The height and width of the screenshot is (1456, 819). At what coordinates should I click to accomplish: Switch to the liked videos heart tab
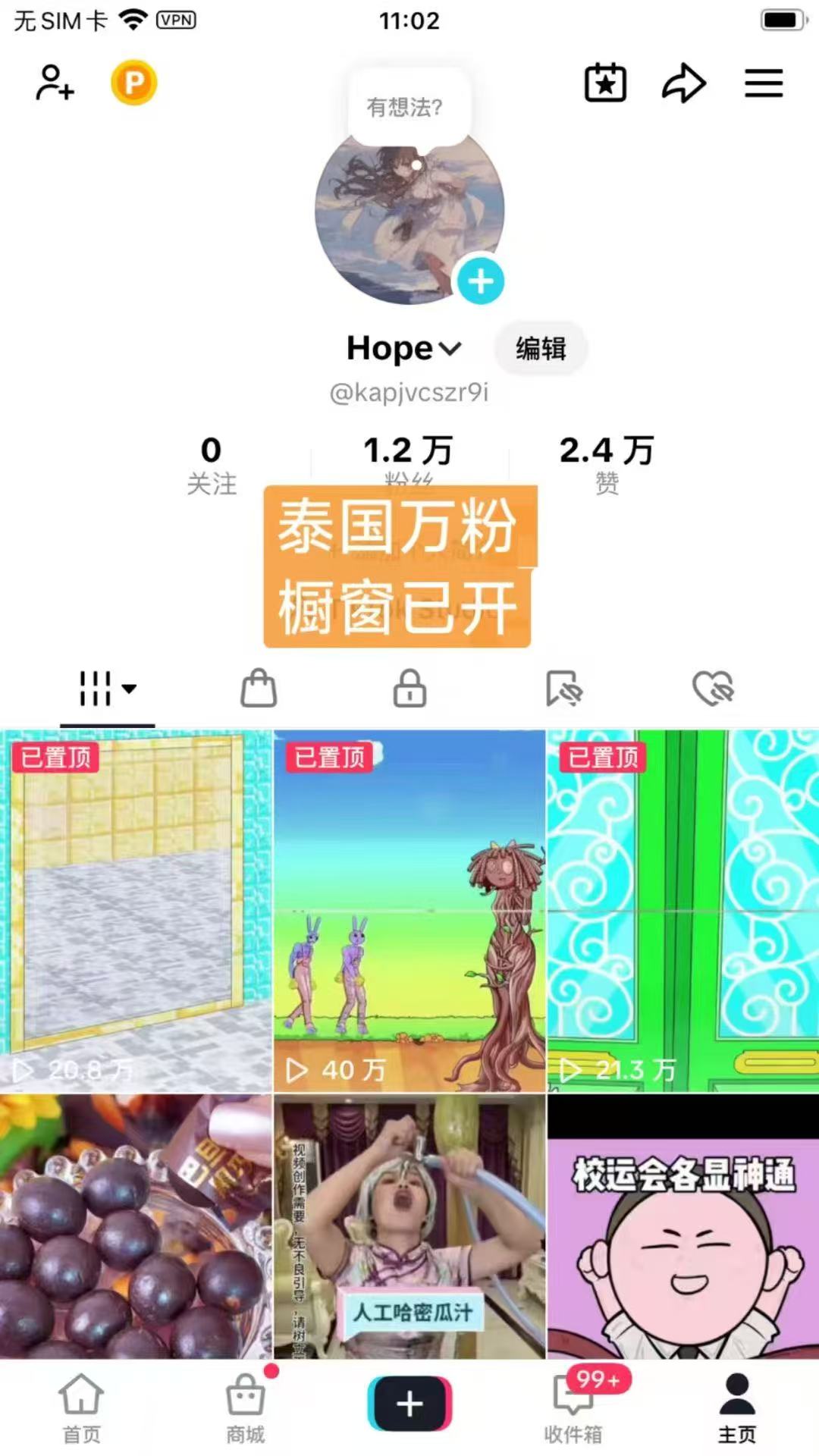[713, 689]
